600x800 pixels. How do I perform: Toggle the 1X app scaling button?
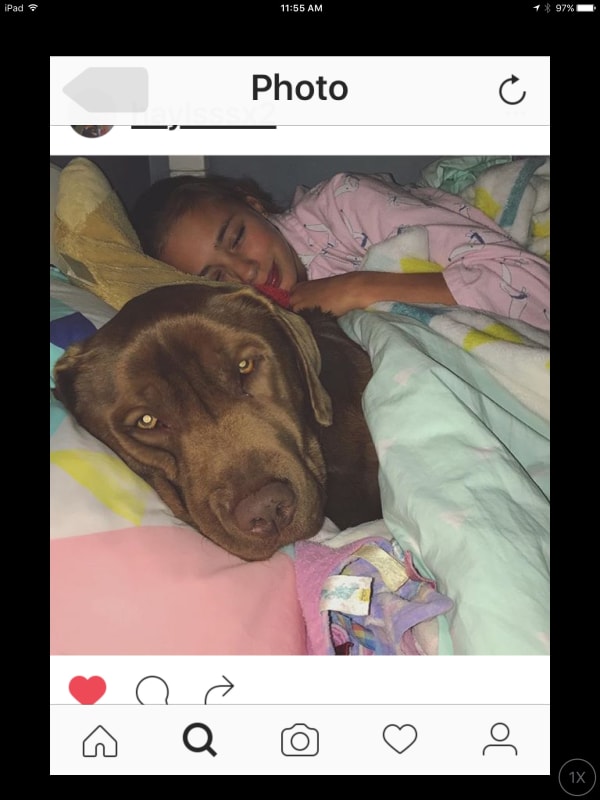point(577,777)
